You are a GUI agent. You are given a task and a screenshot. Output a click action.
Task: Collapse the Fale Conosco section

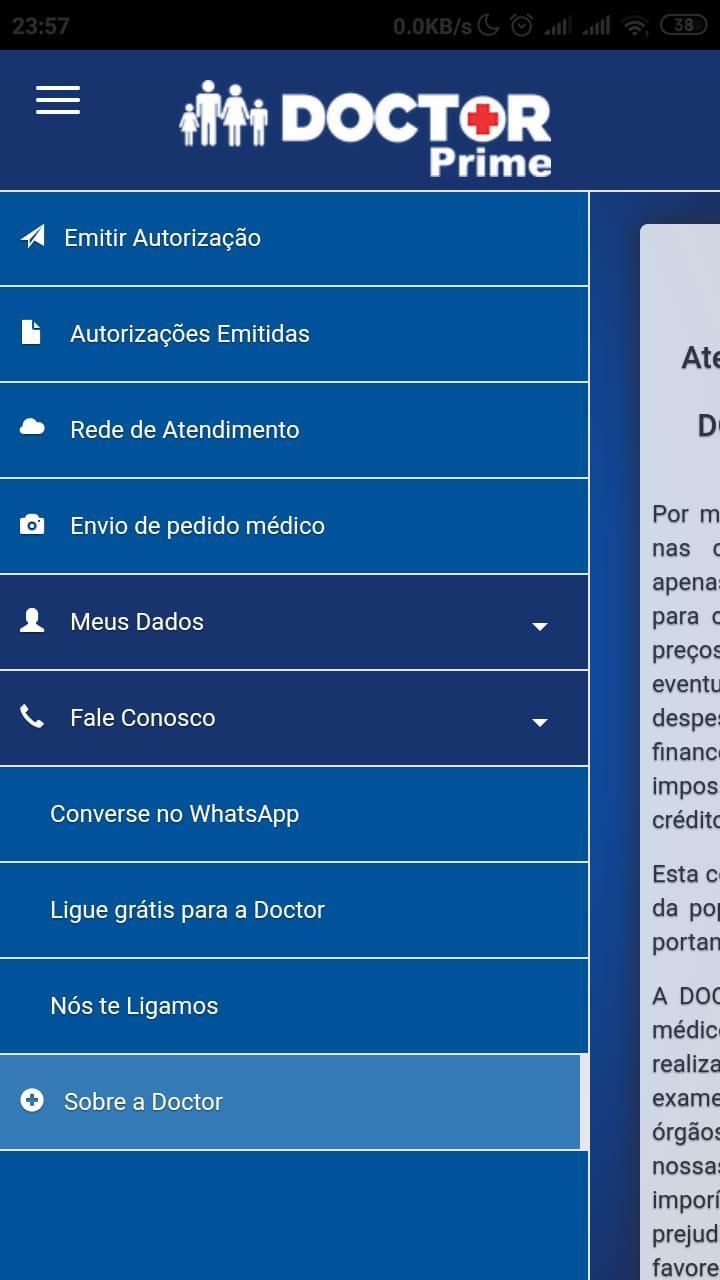[294, 718]
